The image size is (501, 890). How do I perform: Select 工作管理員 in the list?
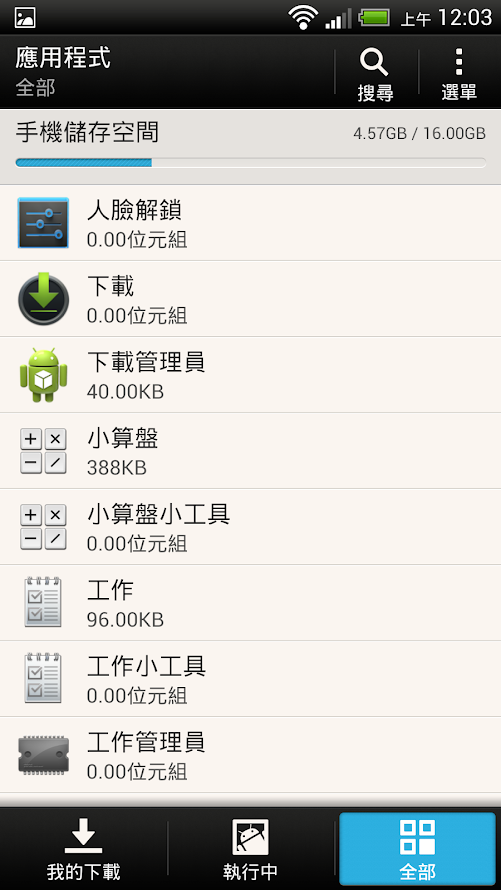[x=250, y=755]
